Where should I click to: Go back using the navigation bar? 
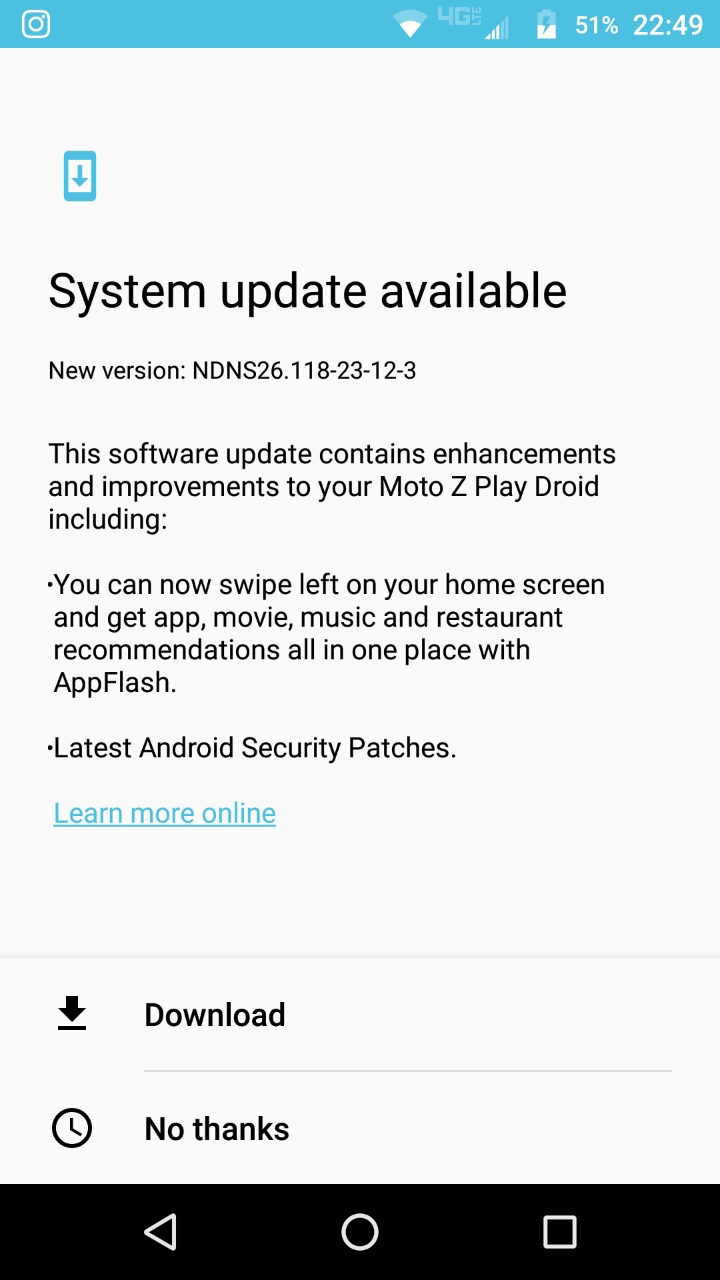(160, 1231)
